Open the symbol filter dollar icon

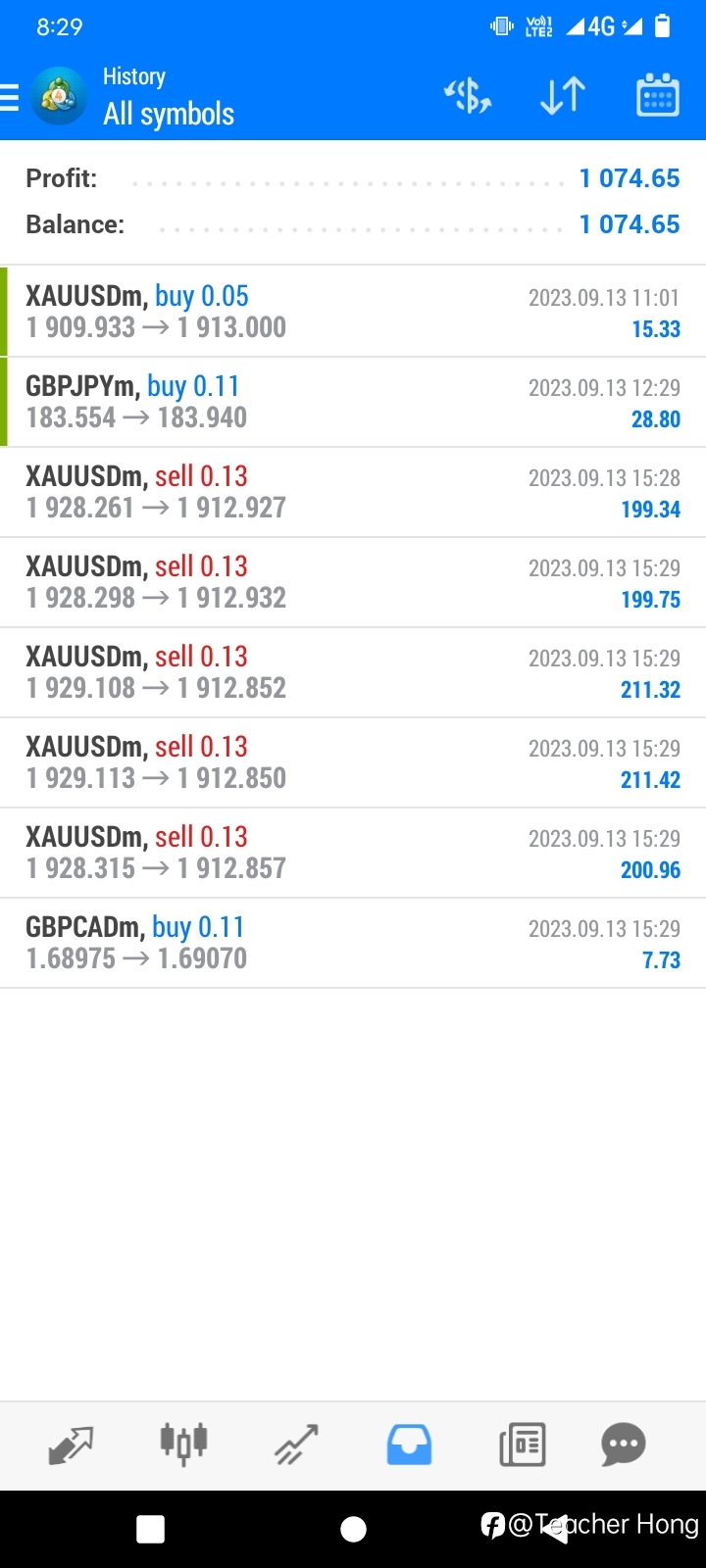[x=468, y=96]
